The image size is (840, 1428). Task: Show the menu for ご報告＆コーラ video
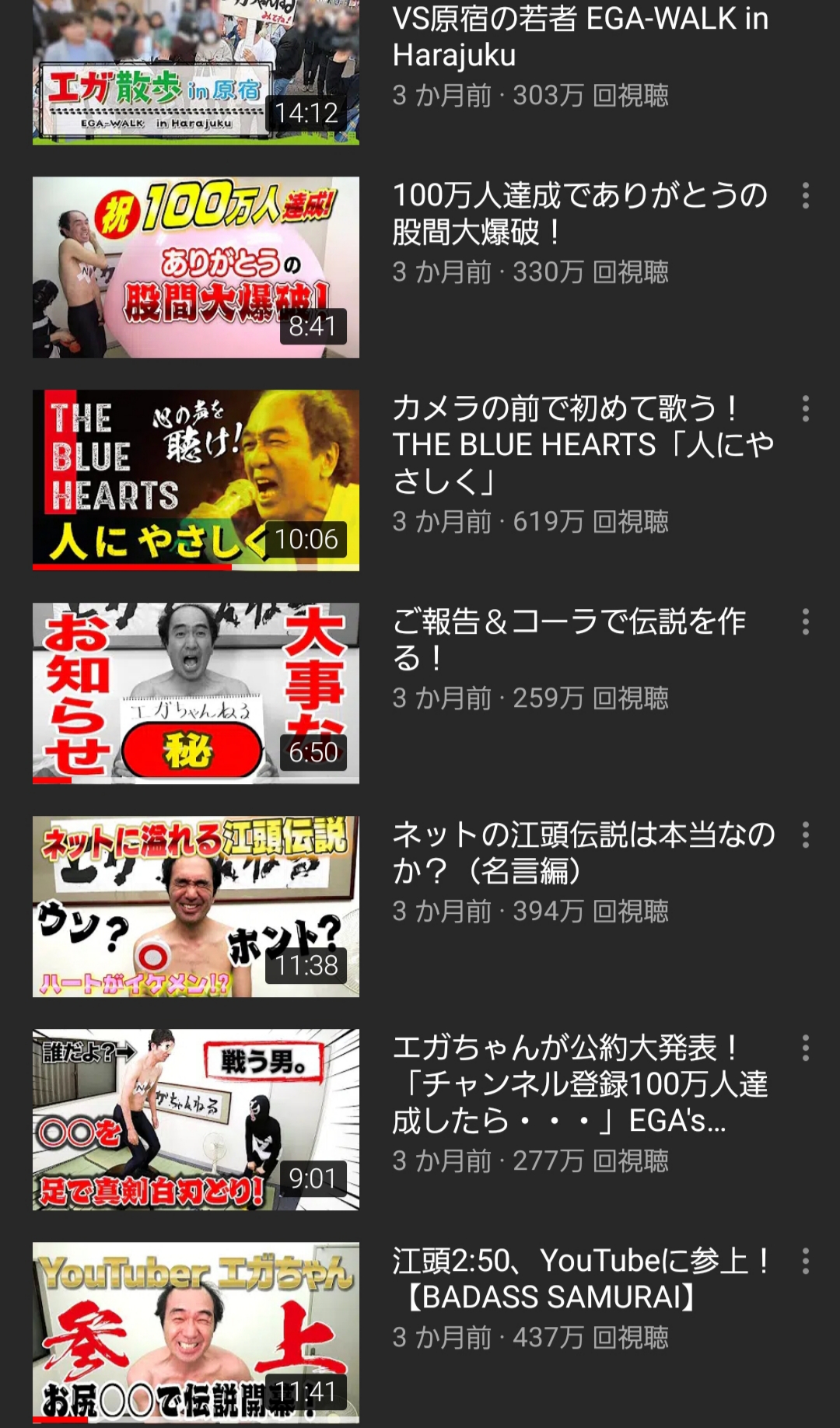pos(806,622)
